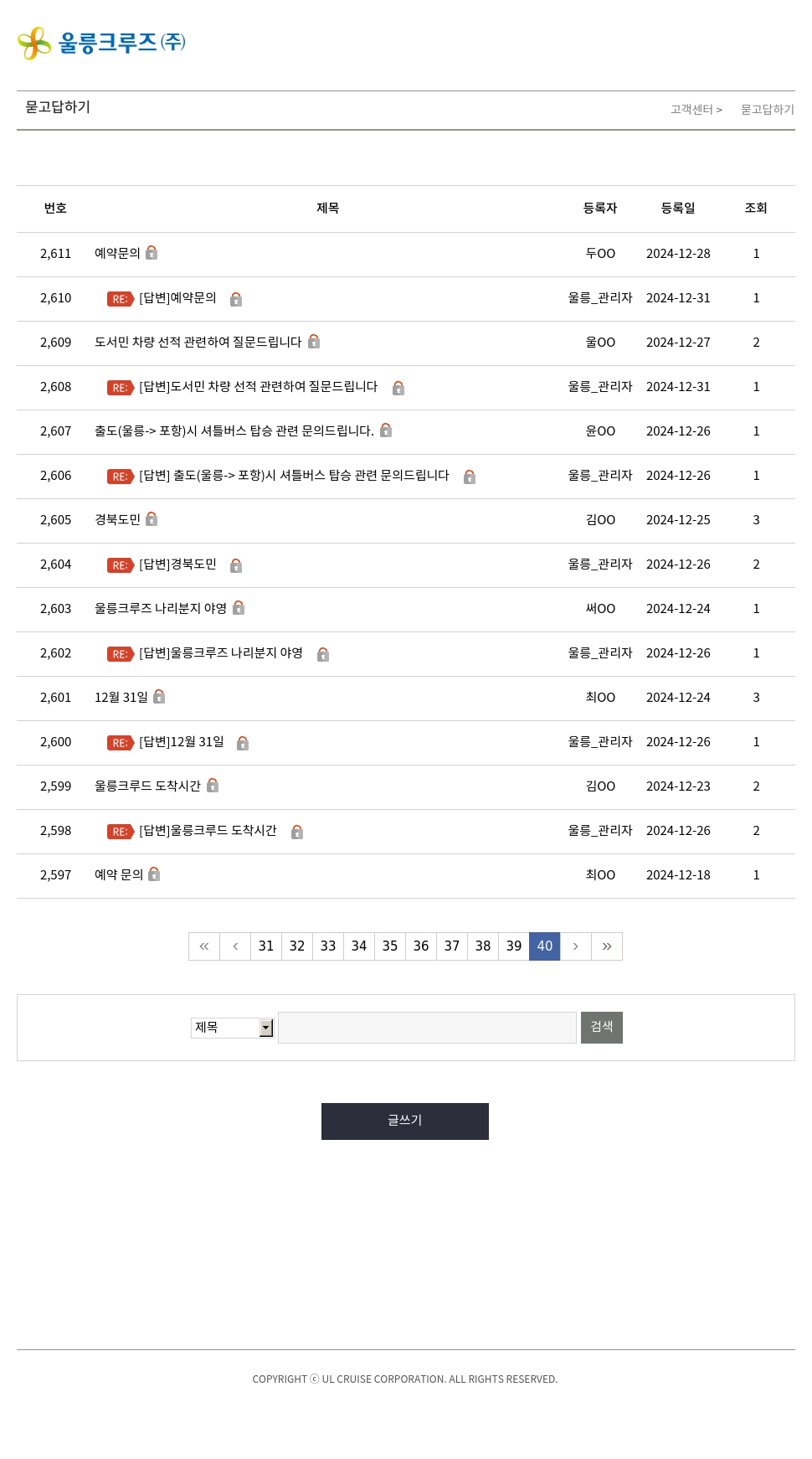Viewport: 812px width, 1459px height.
Task: Jump to the last page of results
Action: pyautogui.click(x=607, y=946)
